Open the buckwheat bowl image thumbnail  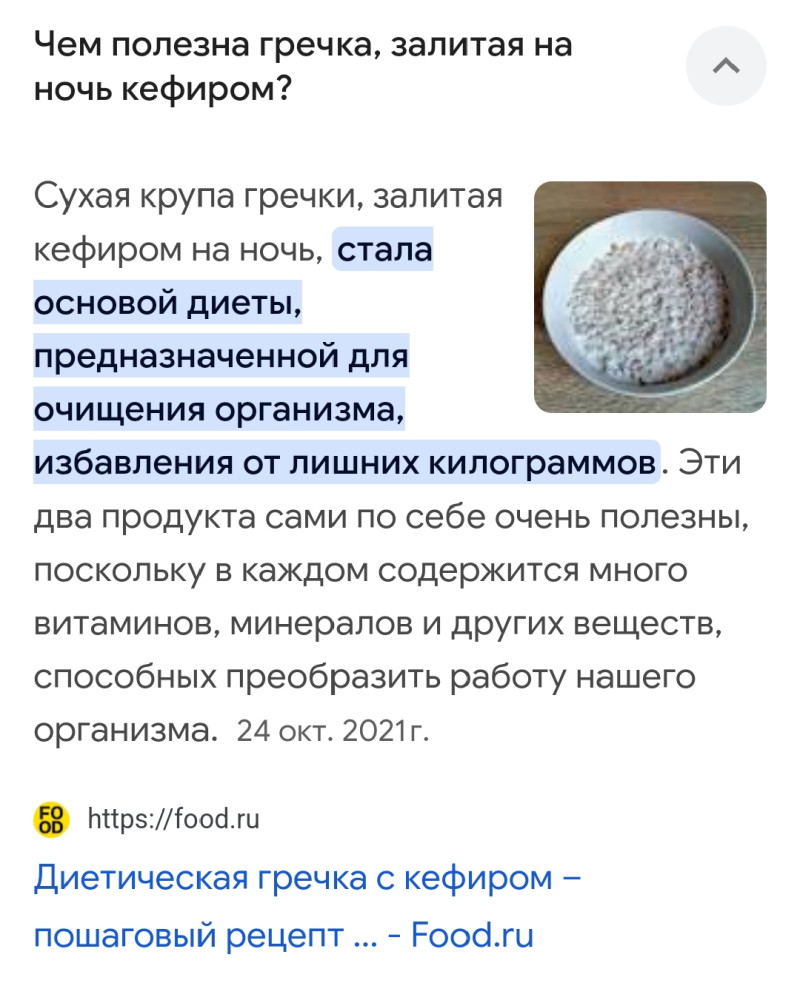(650, 297)
